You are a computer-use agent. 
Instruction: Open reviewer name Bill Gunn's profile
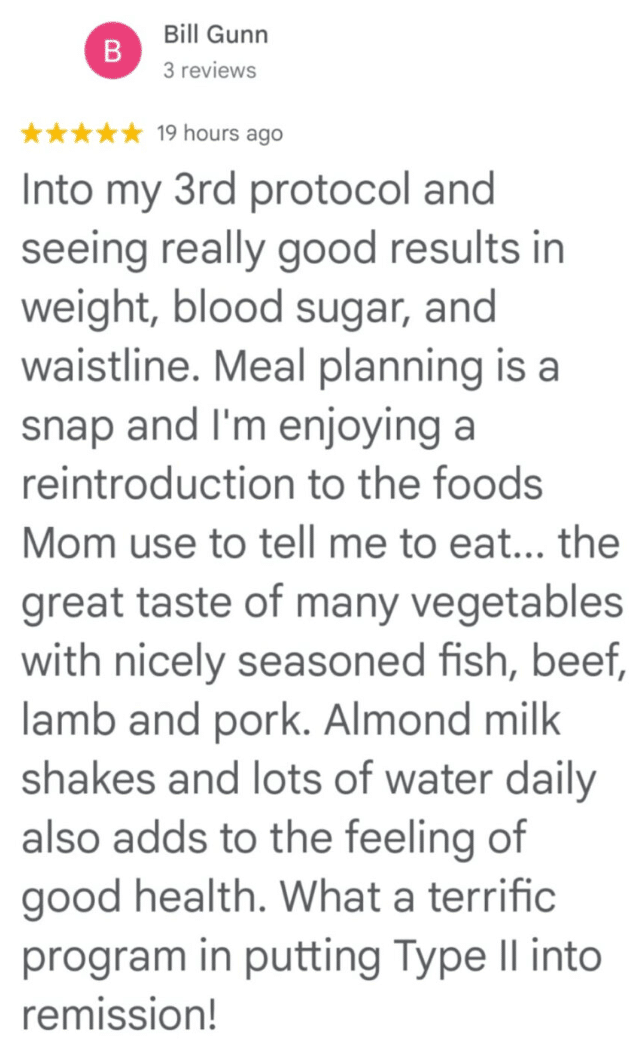[x=216, y=35]
